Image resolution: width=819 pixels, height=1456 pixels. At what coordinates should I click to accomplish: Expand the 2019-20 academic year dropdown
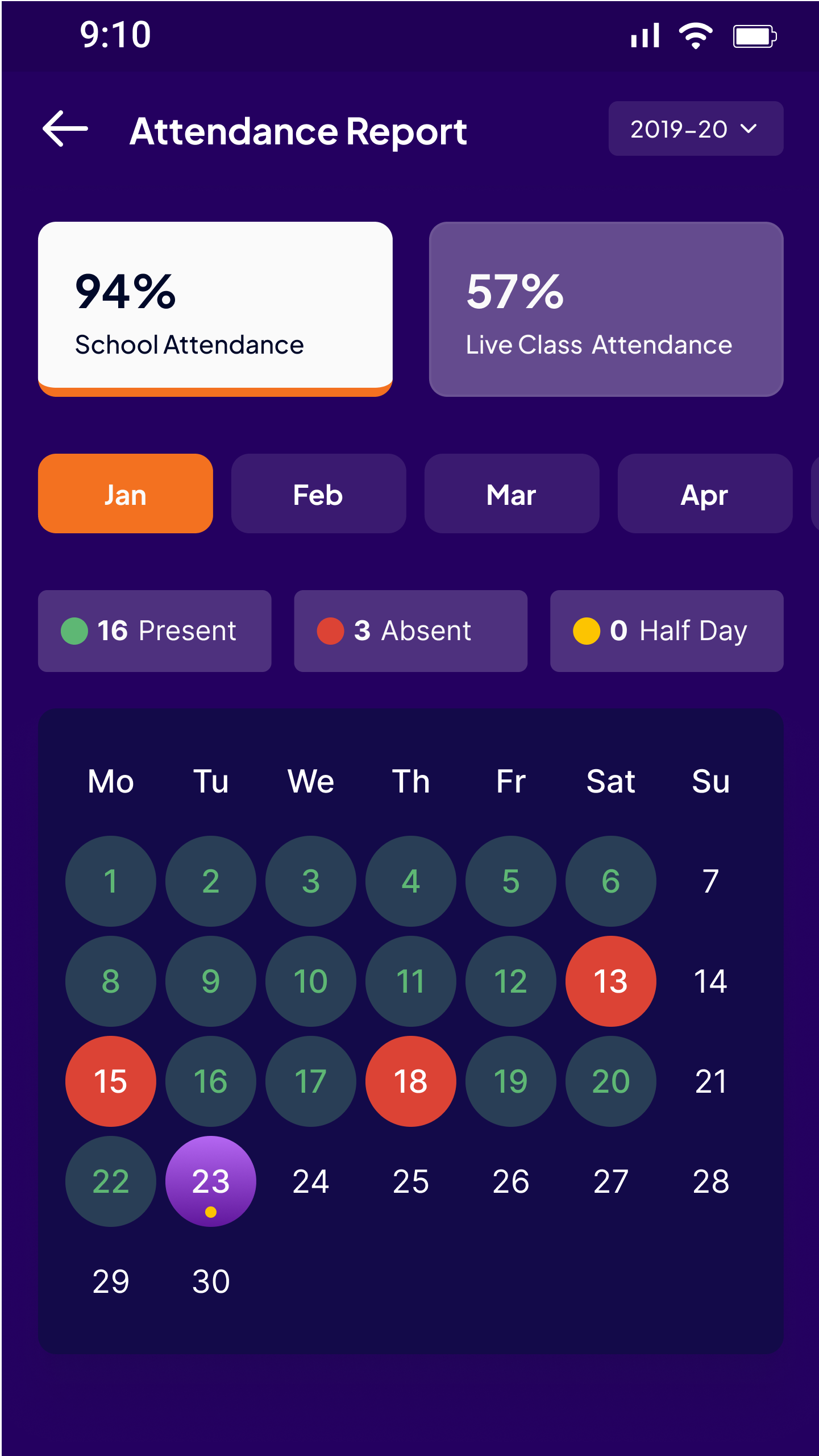(x=695, y=129)
